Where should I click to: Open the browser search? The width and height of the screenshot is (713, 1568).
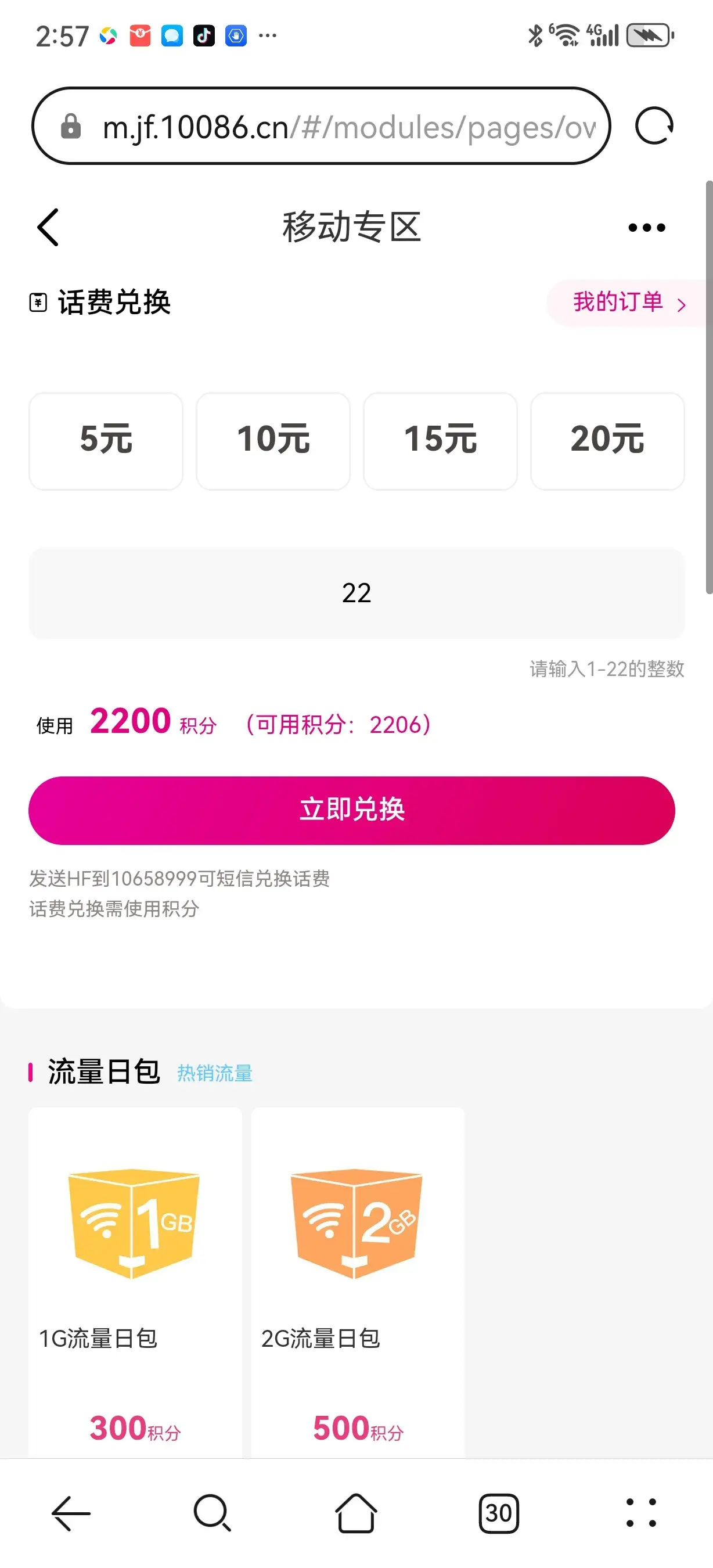click(213, 1513)
